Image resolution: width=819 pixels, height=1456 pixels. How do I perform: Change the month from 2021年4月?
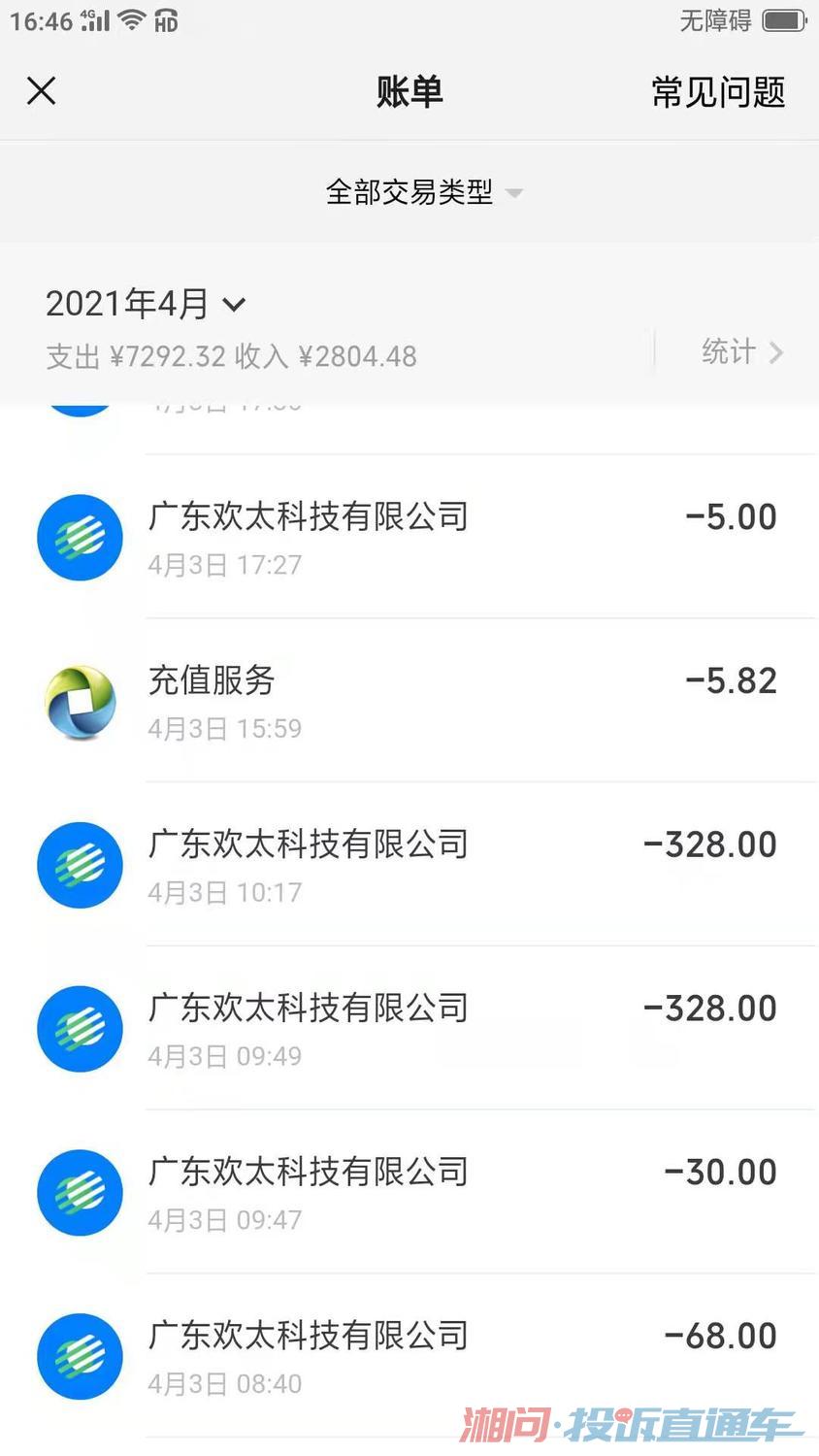pos(146,304)
